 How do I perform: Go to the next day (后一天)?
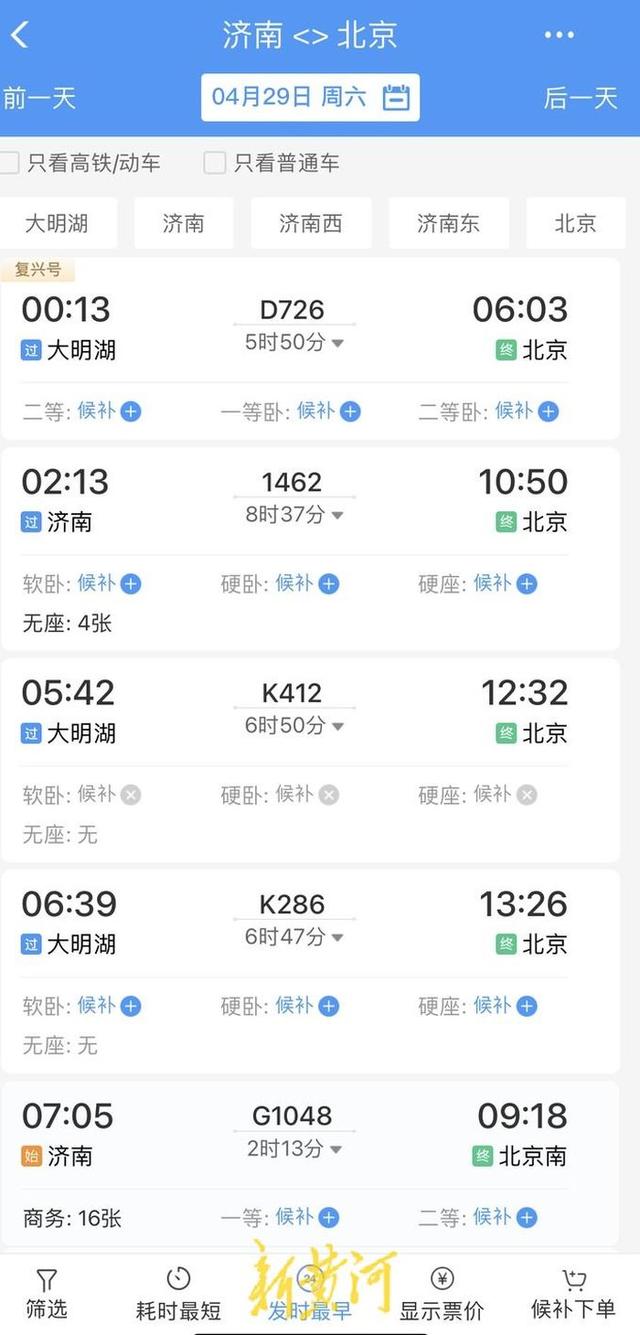pyautogui.click(x=581, y=98)
